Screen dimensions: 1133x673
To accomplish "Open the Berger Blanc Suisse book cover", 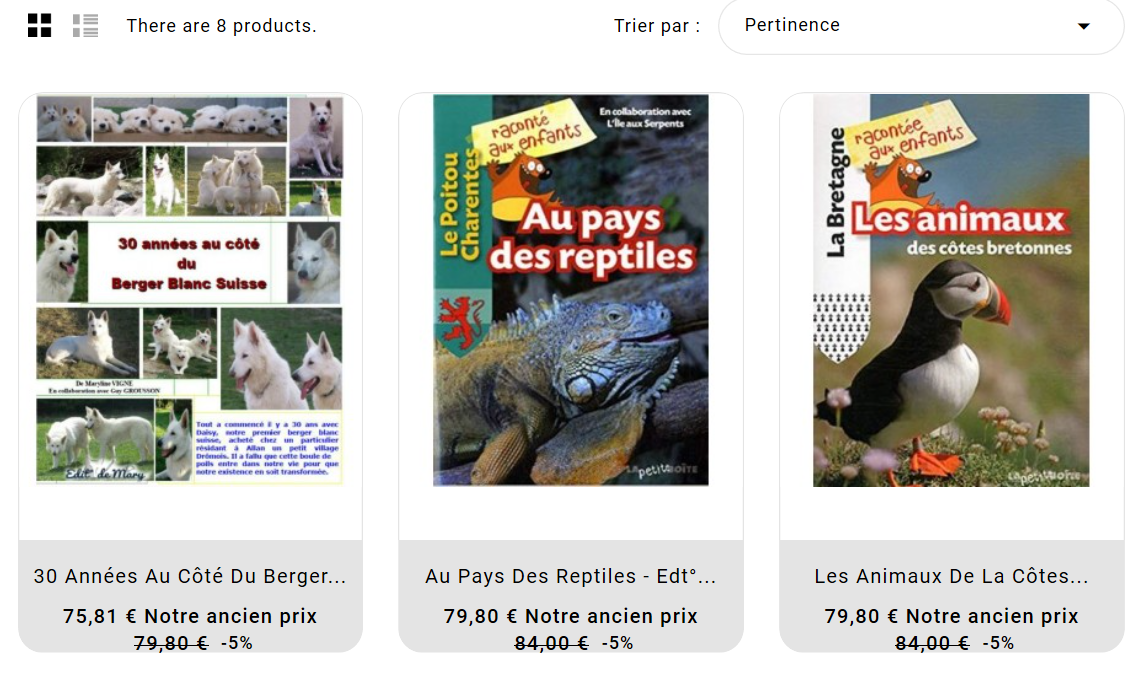I will 190,290.
